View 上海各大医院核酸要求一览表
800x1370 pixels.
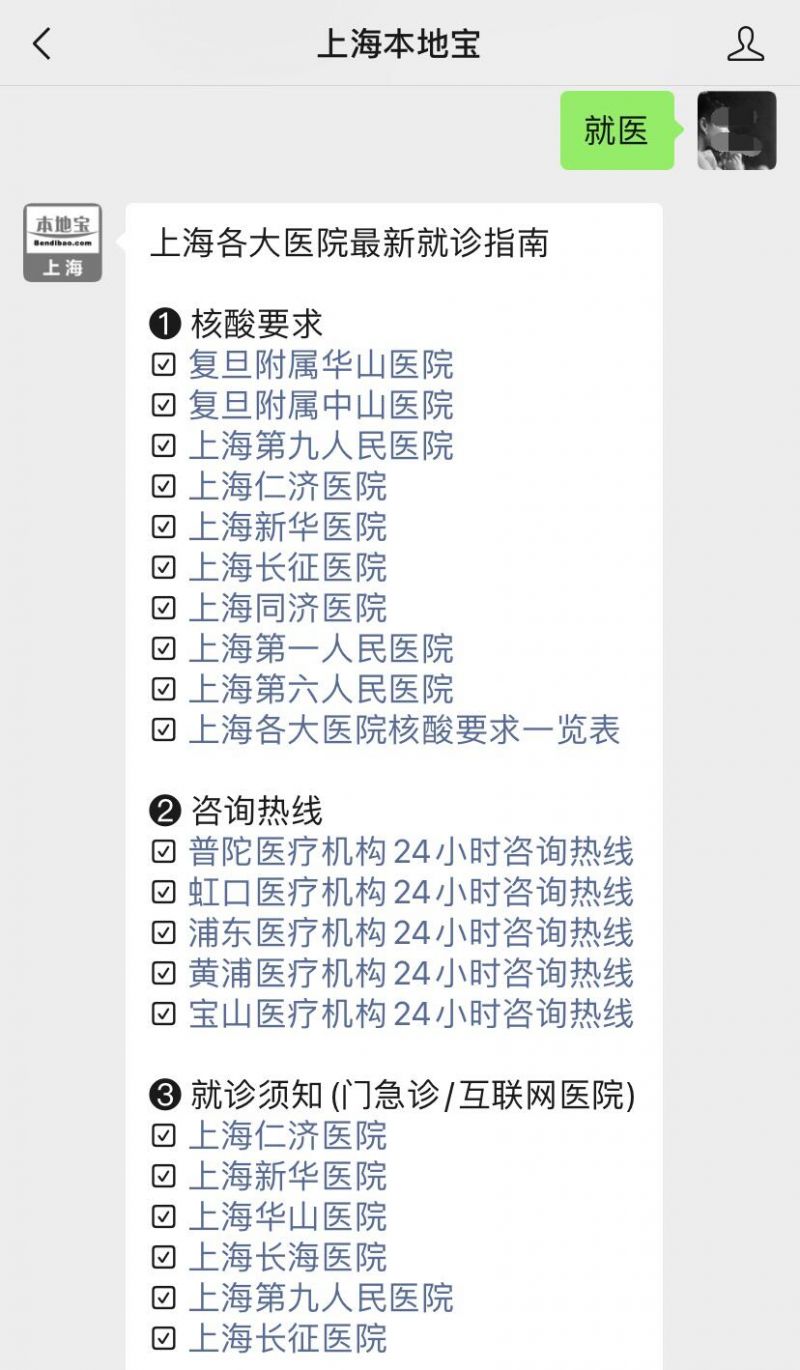pyautogui.click(x=405, y=730)
